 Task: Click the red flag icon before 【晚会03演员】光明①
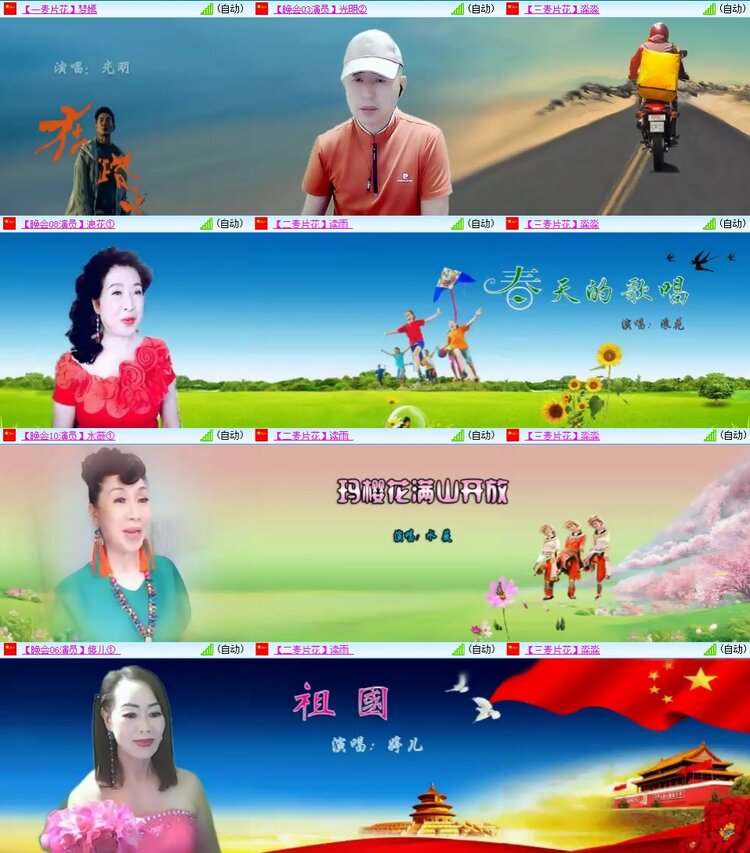coord(262,8)
